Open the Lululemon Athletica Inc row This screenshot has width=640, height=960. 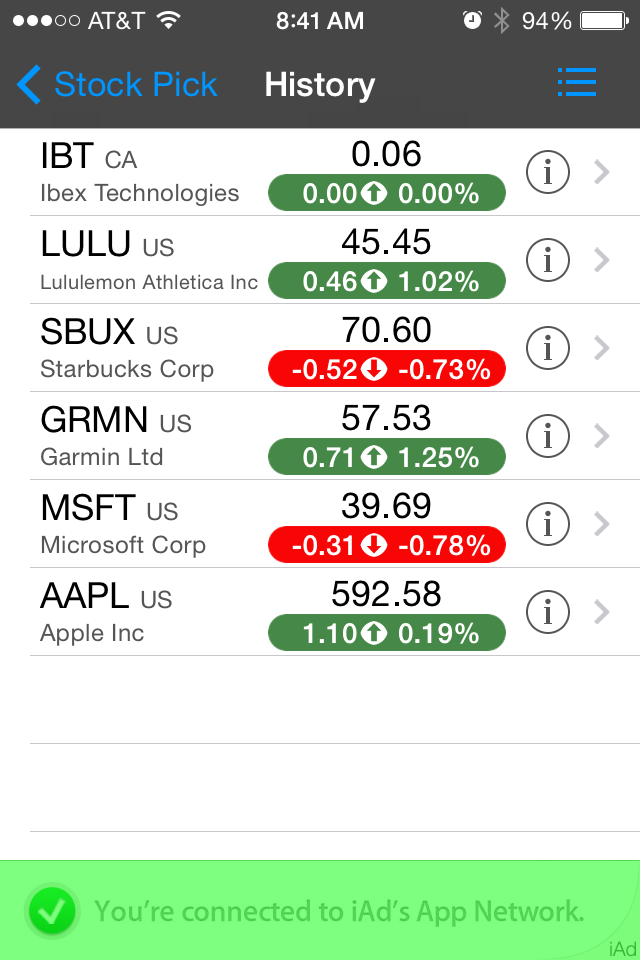click(x=270, y=261)
